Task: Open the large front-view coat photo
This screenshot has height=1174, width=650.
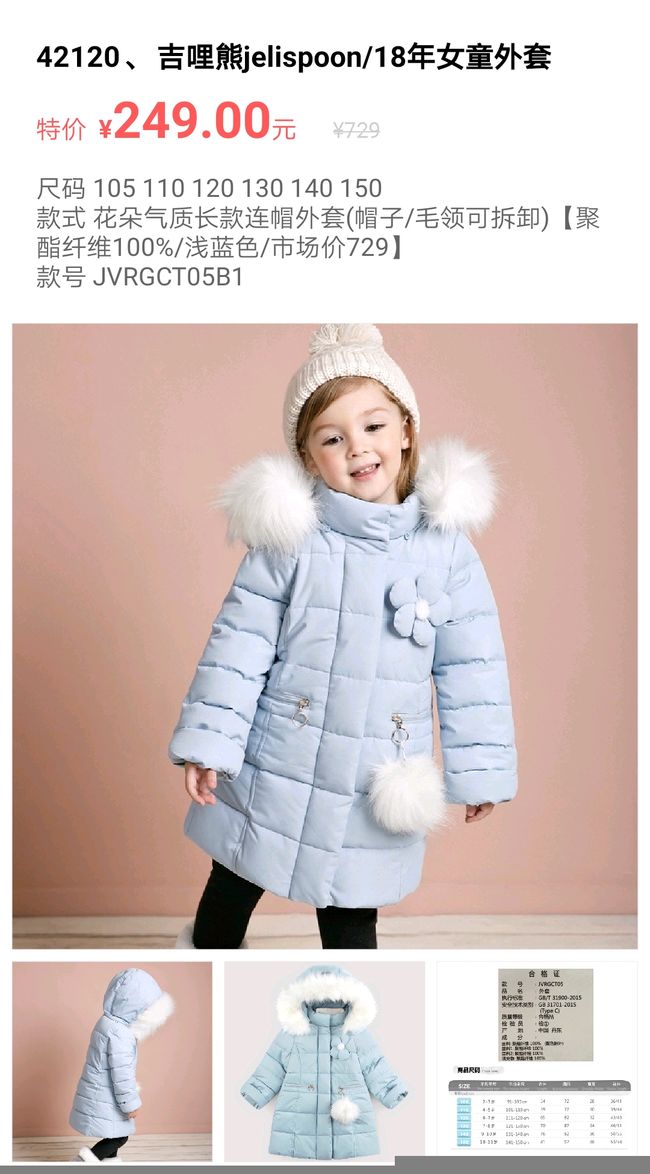Action: point(324,636)
